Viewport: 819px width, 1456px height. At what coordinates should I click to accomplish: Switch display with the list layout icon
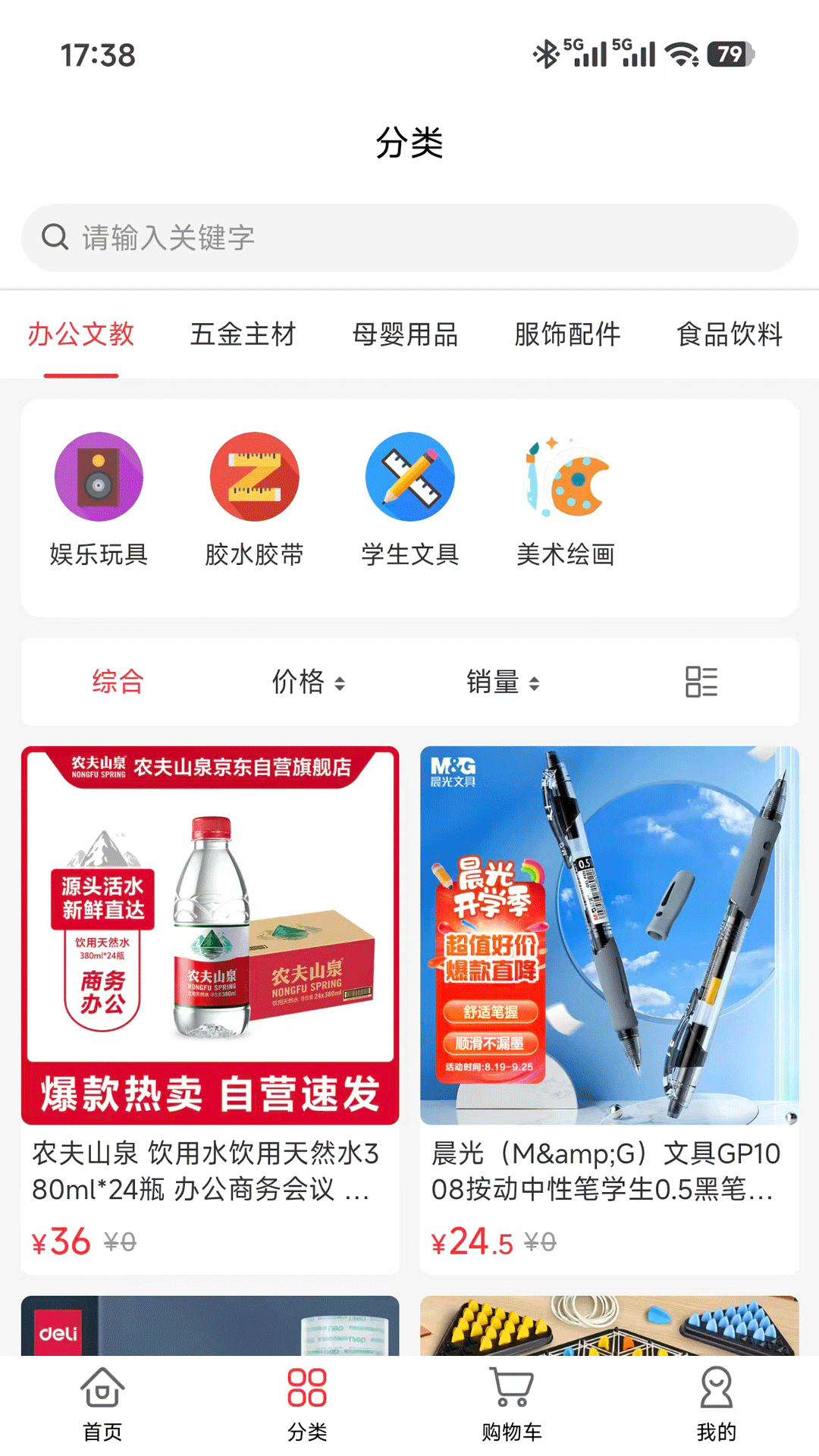pyautogui.click(x=701, y=682)
